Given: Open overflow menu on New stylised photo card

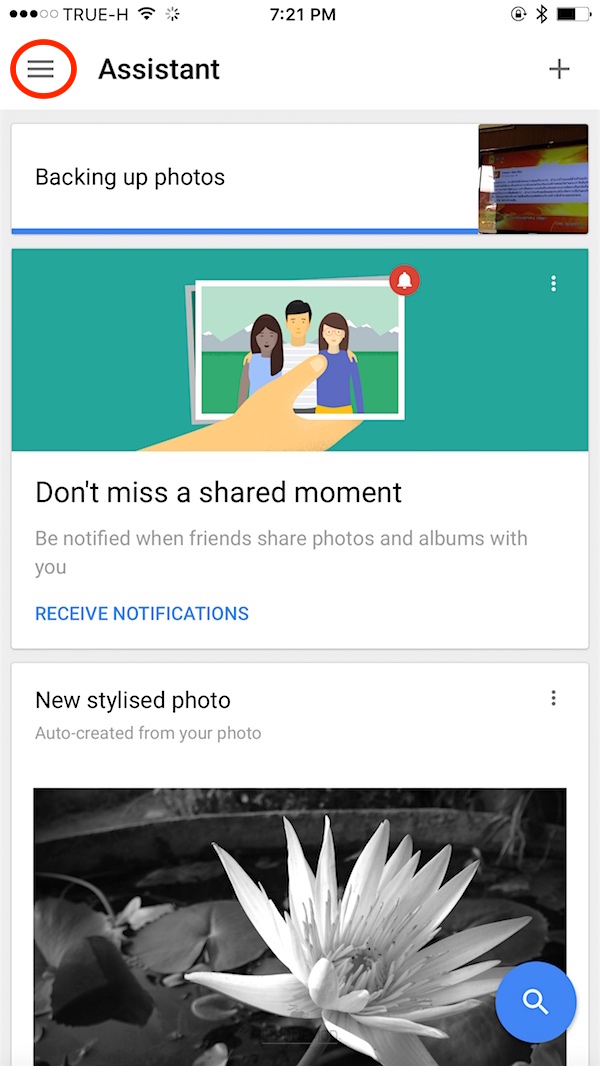Looking at the screenshot, I should (554, 698).
